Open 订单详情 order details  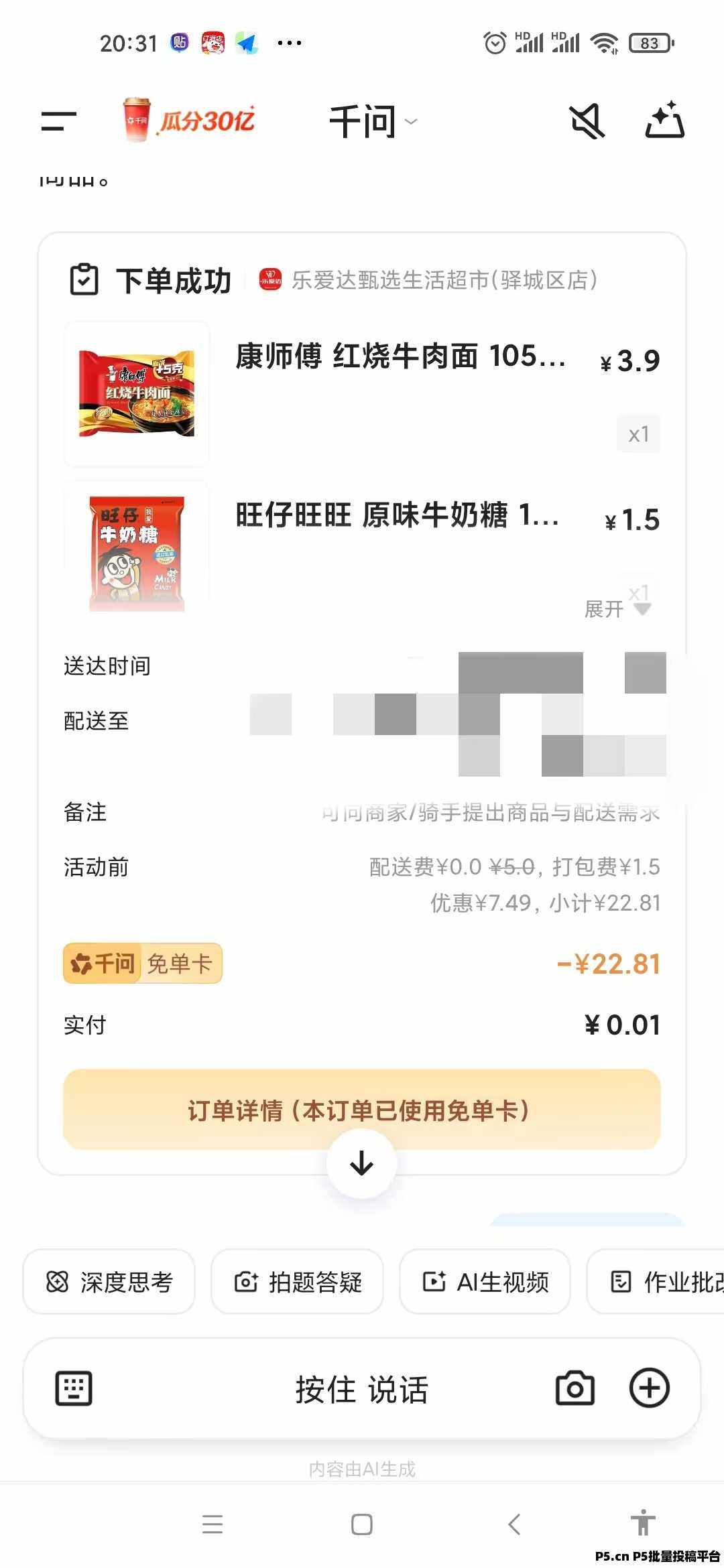point(361,1110)
